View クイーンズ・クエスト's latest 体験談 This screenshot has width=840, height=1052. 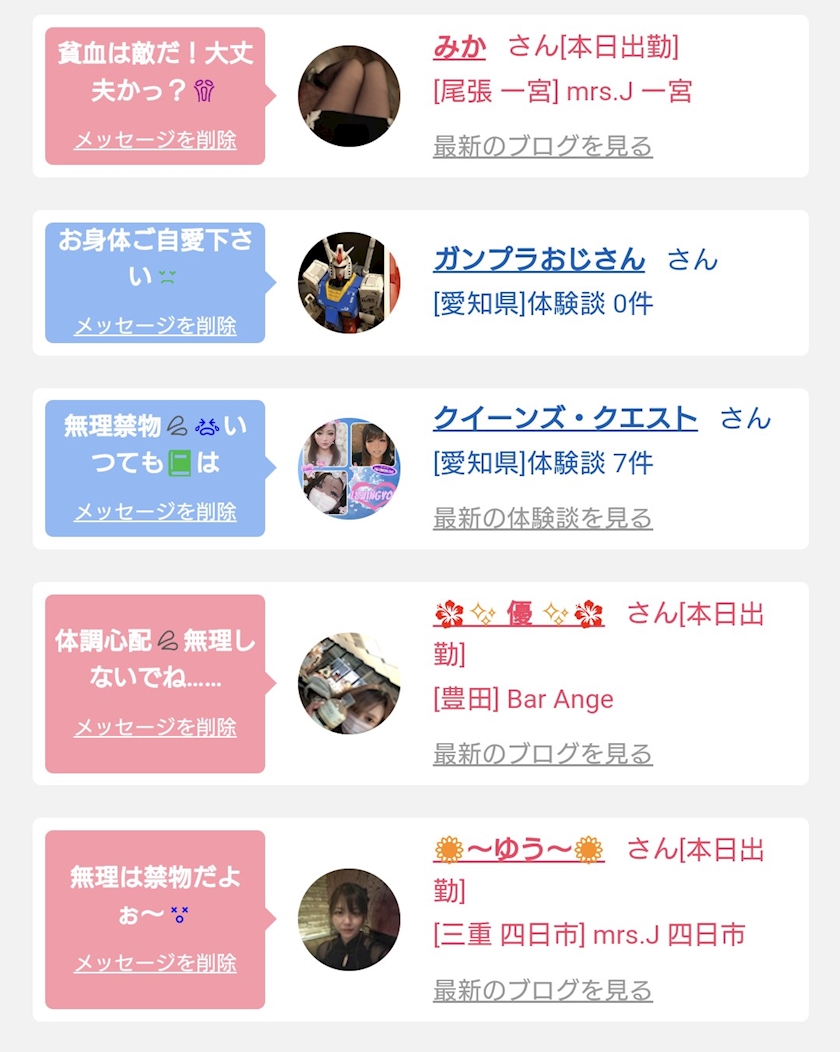(542, 518)
